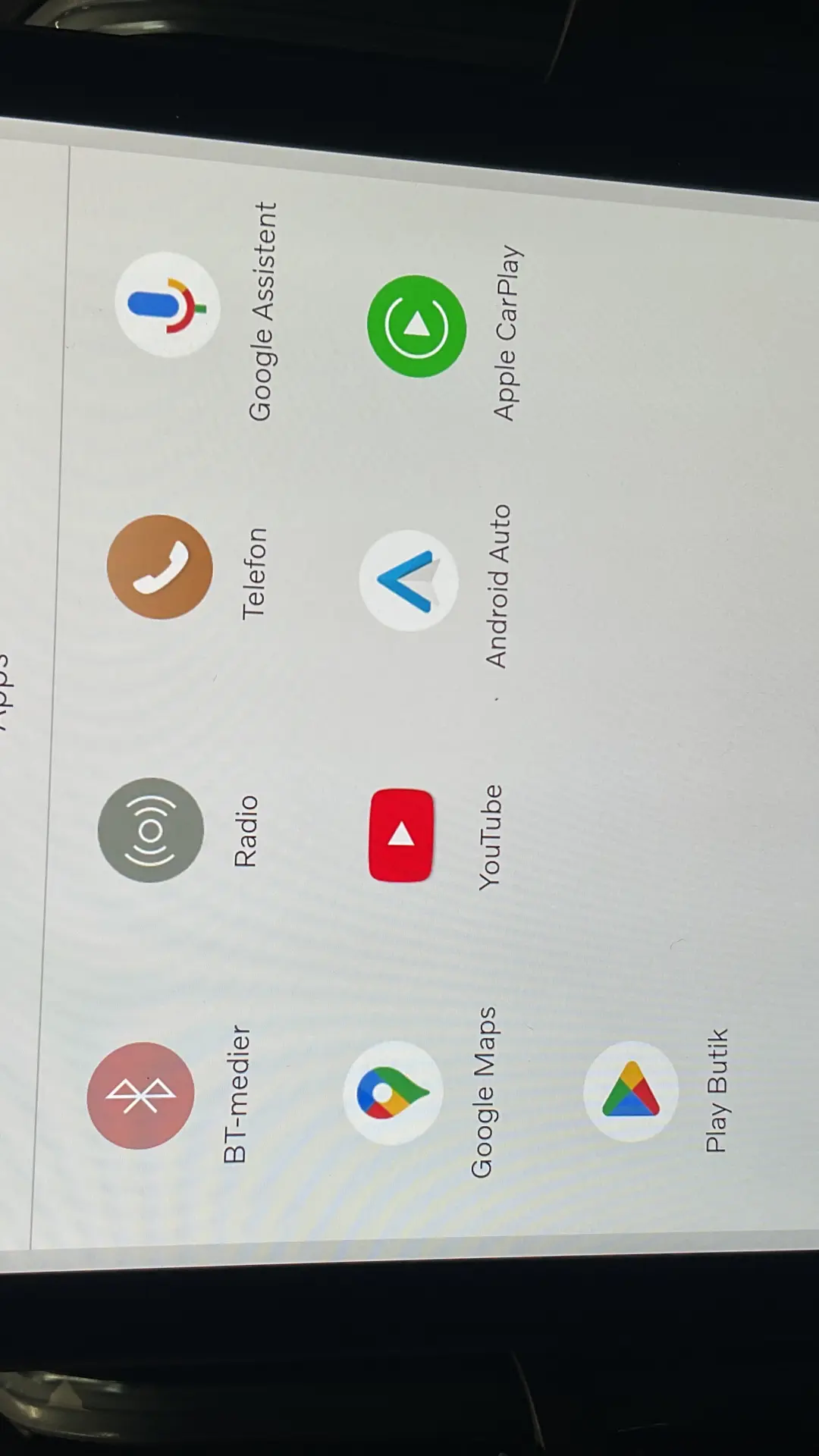Image resolution: width=819 pixels, height=1456 pixels.
Task: Launch the YouTube app
Action: (401, 835)
